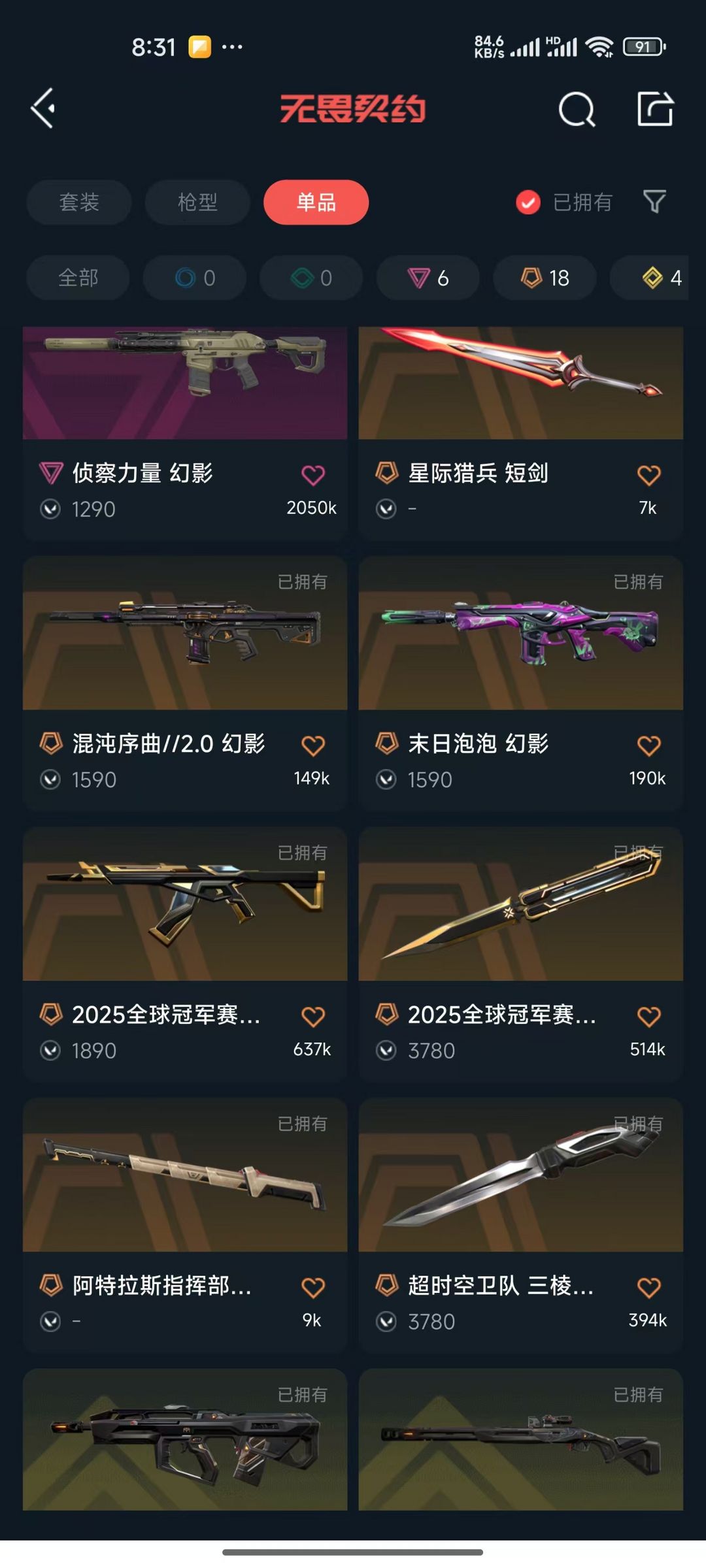The height and width of the screenshot is (1568, 706).
Task: Favorite the 2025全球冠军赛 item priced 3780
Action: tap(648, 1017)
